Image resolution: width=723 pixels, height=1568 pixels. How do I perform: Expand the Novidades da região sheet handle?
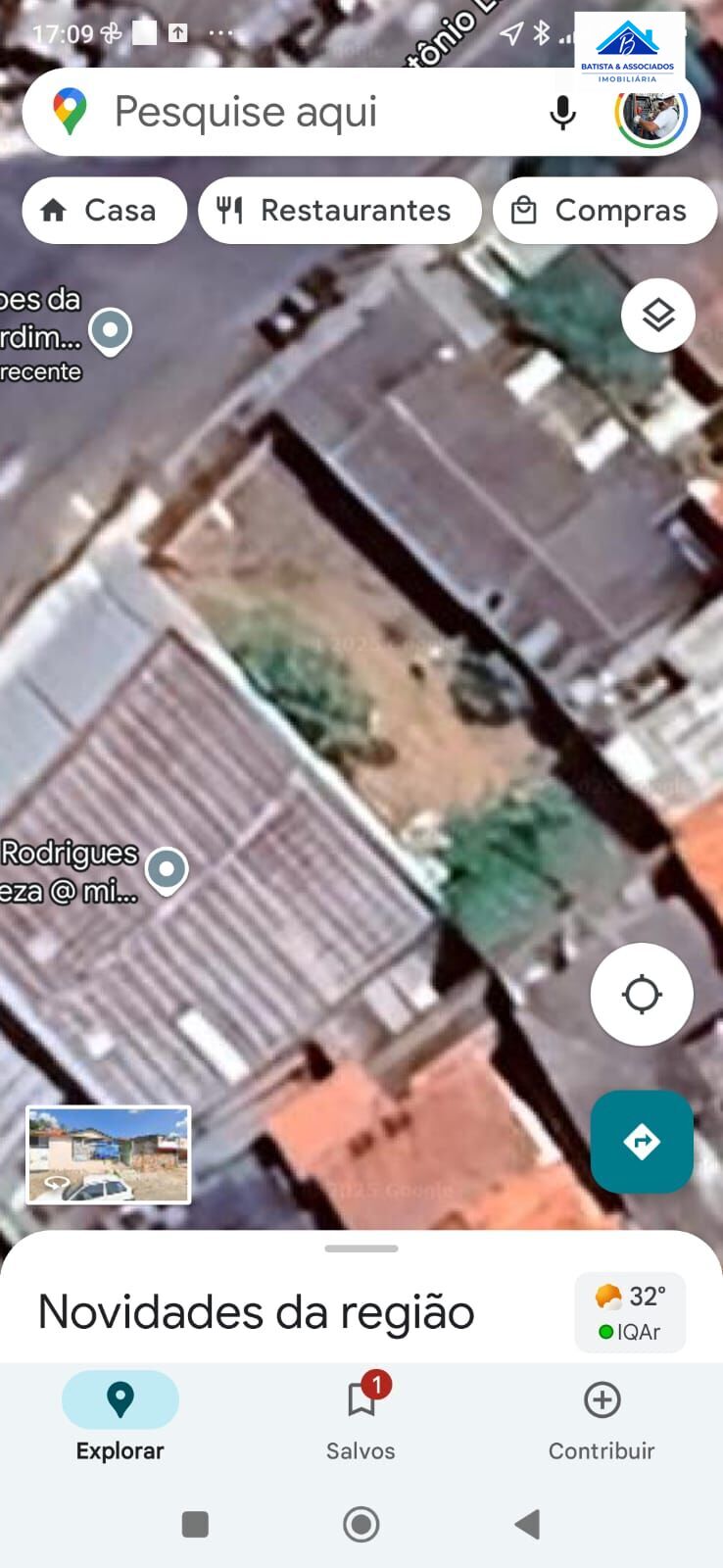[x=361, y=1249]
